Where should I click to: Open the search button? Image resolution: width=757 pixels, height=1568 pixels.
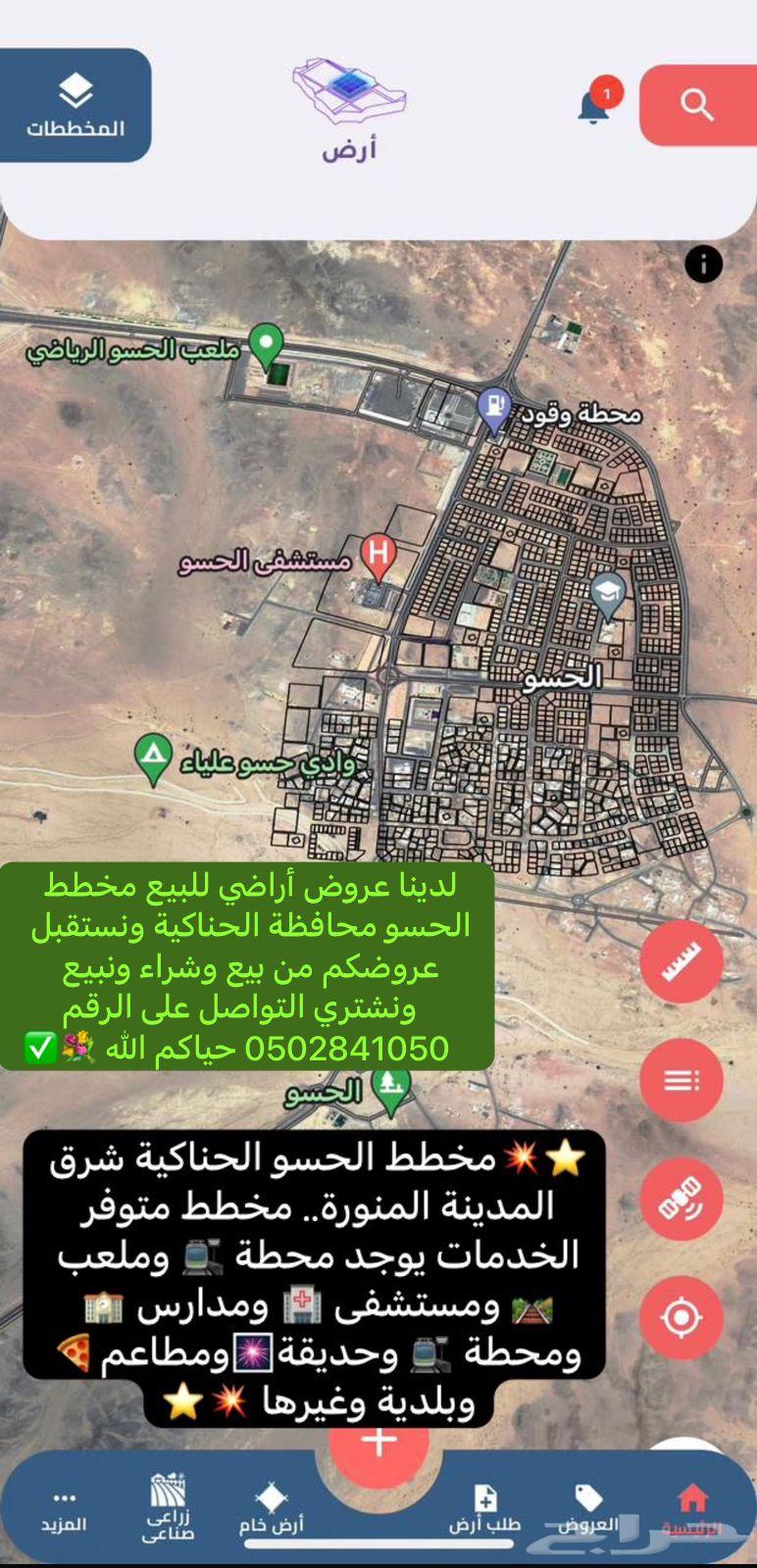point(697,105)
